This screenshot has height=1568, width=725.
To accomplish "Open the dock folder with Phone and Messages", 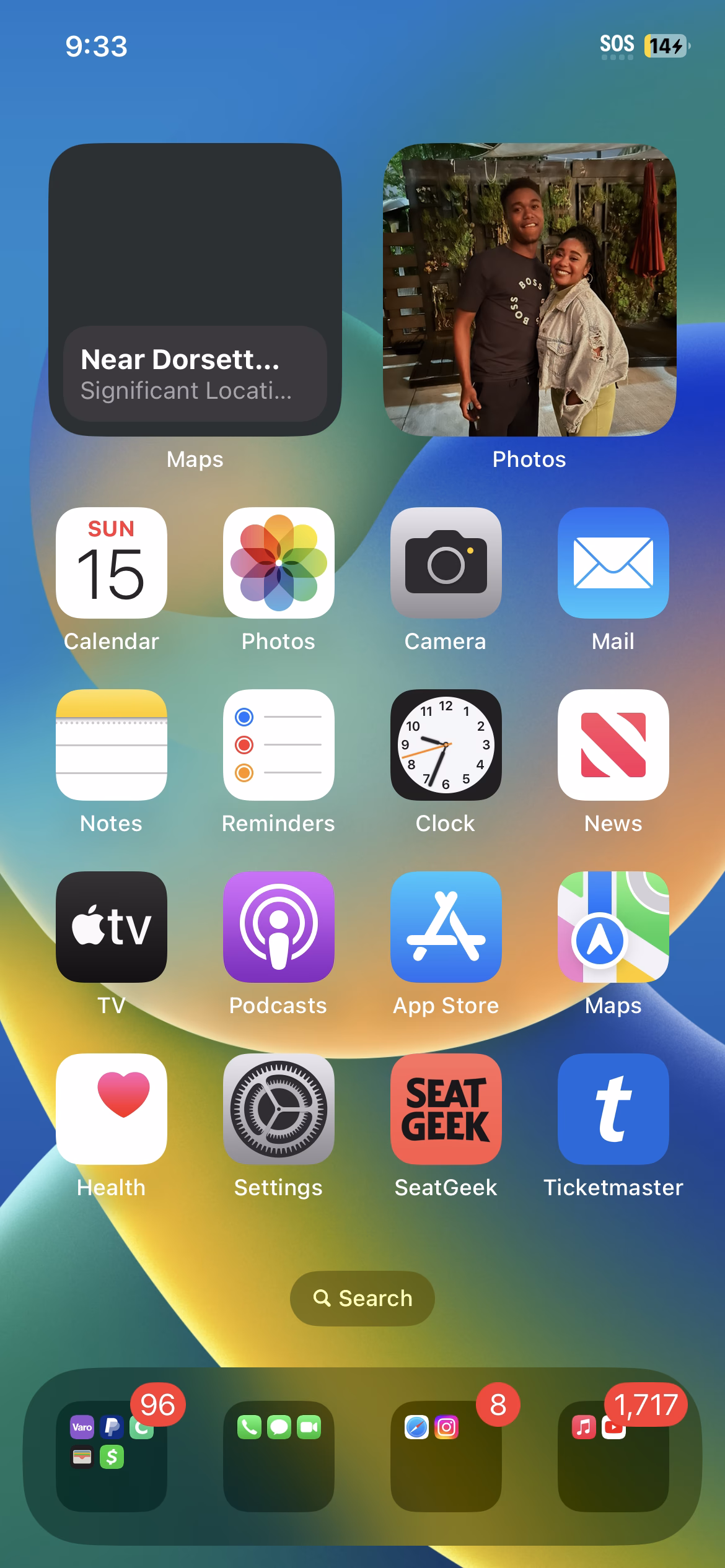I will pyautogui.click(x=279, y=1456).
